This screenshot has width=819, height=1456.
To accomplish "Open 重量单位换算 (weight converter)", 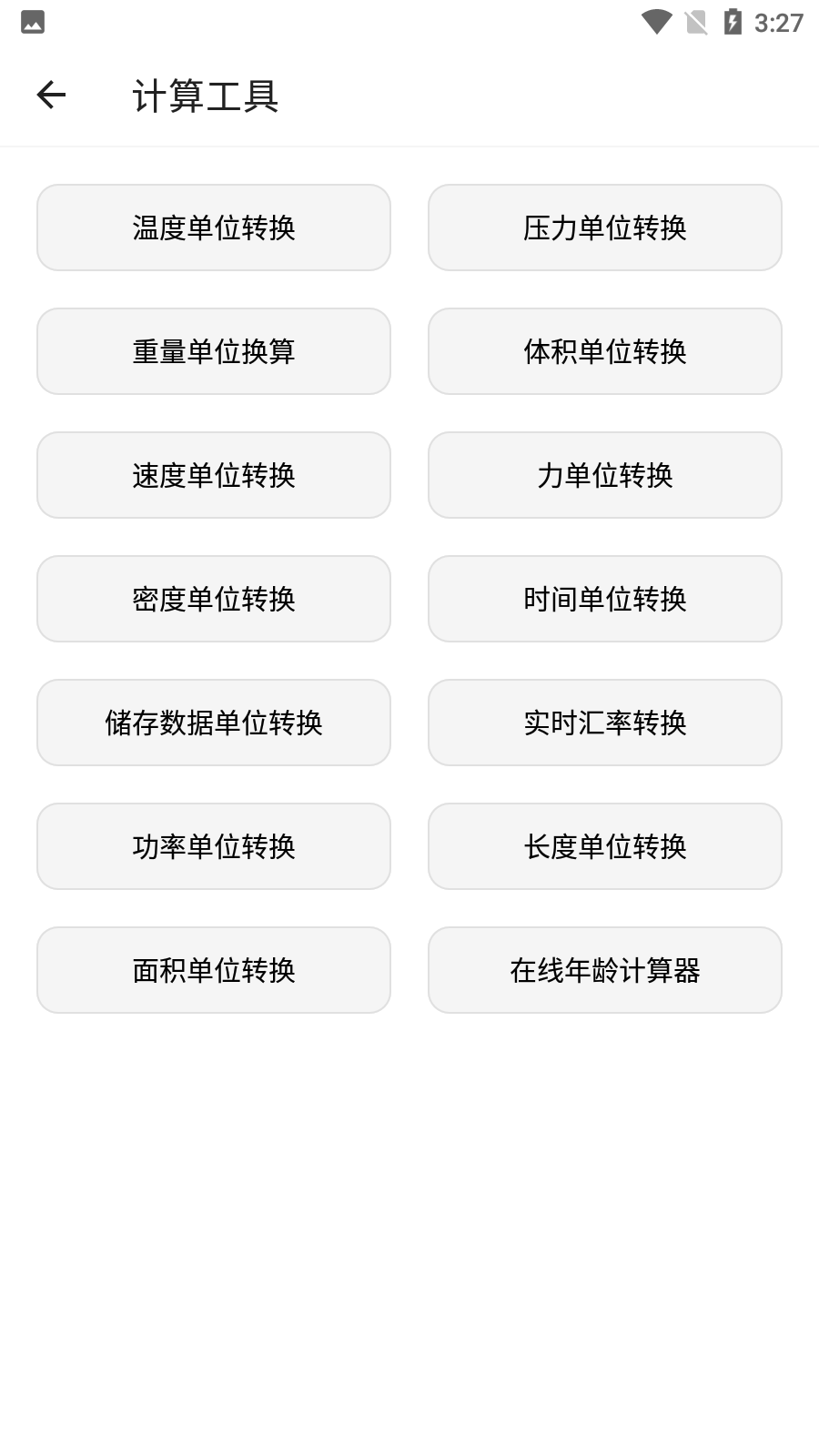I will point(213,351).
